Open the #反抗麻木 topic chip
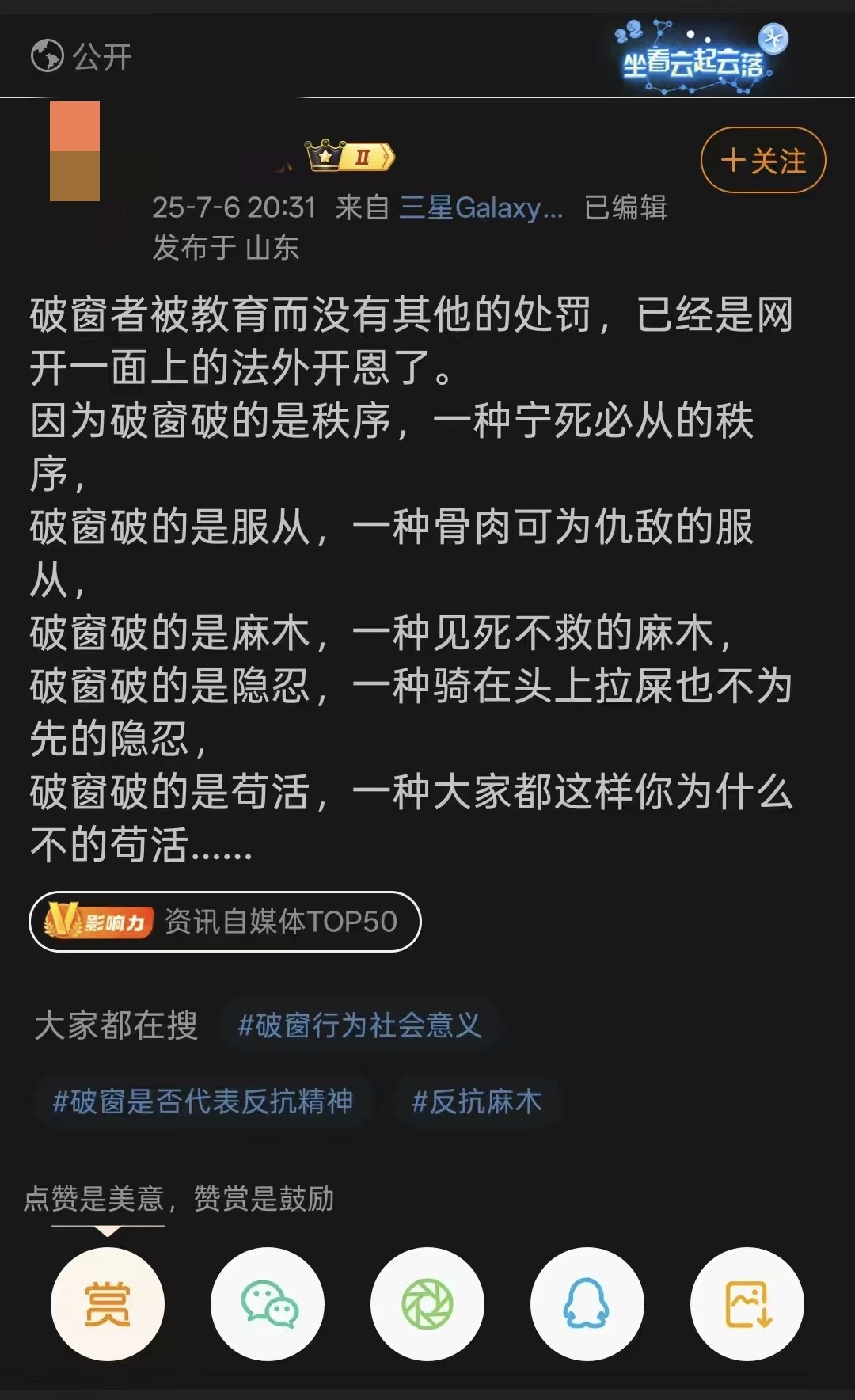The image size is (855, 1400). [x=477, y=1101]
